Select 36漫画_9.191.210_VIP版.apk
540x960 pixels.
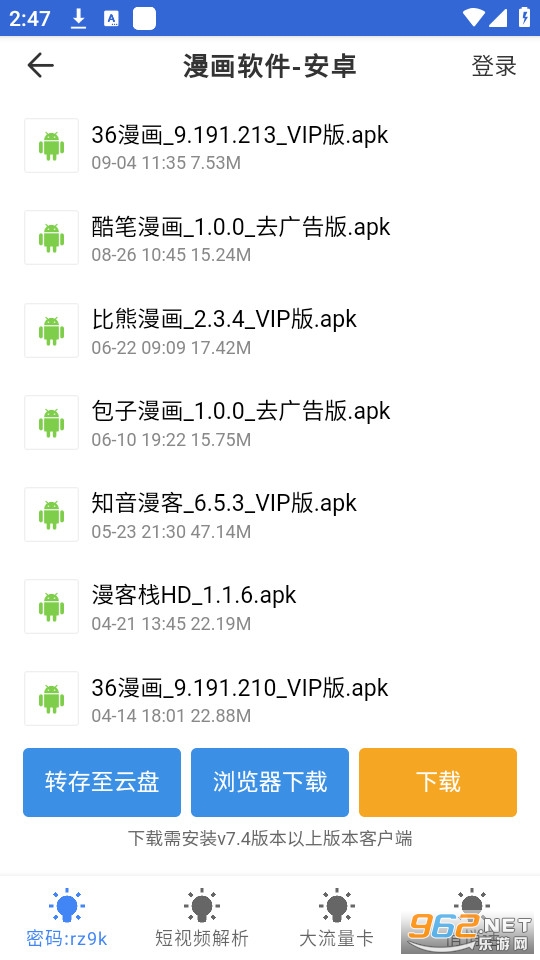coord(270,699)
